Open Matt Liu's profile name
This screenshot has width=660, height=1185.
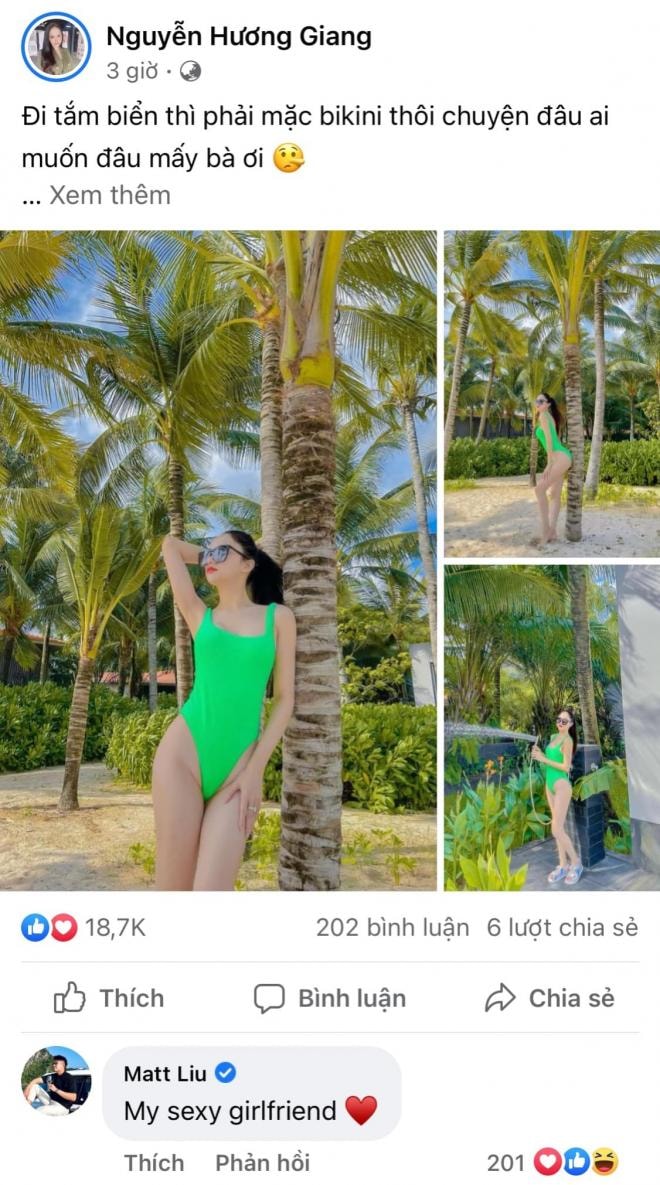[x=165, y=1073]
